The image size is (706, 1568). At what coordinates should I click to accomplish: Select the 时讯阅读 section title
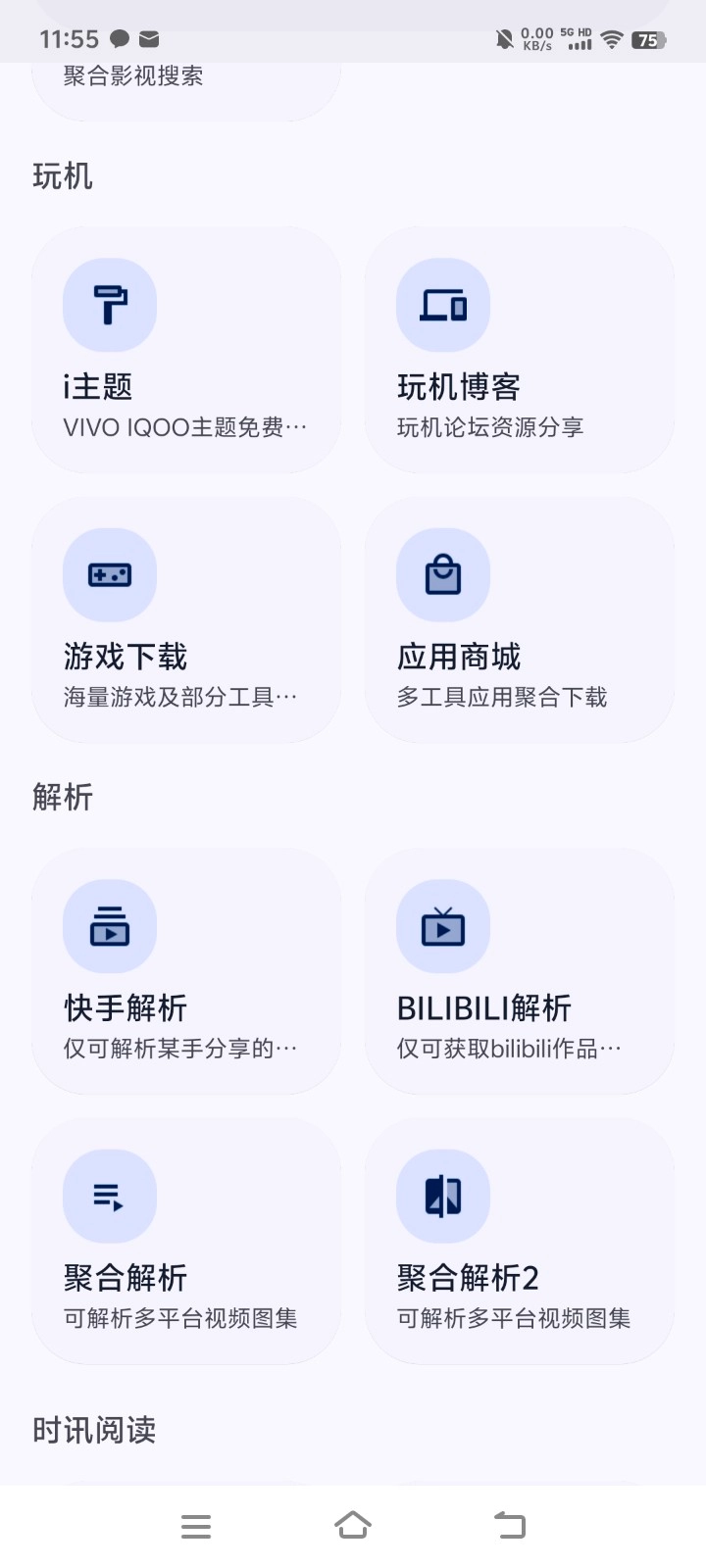[x=95, y=1431]
